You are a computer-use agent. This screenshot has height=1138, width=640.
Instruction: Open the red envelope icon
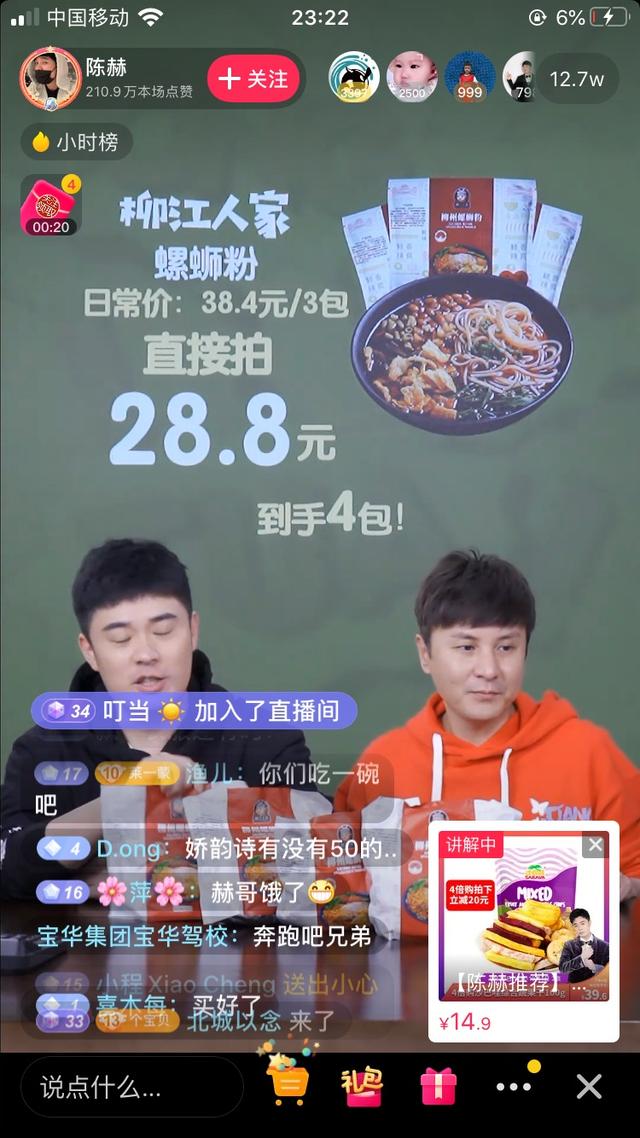tap(362, 1086)
